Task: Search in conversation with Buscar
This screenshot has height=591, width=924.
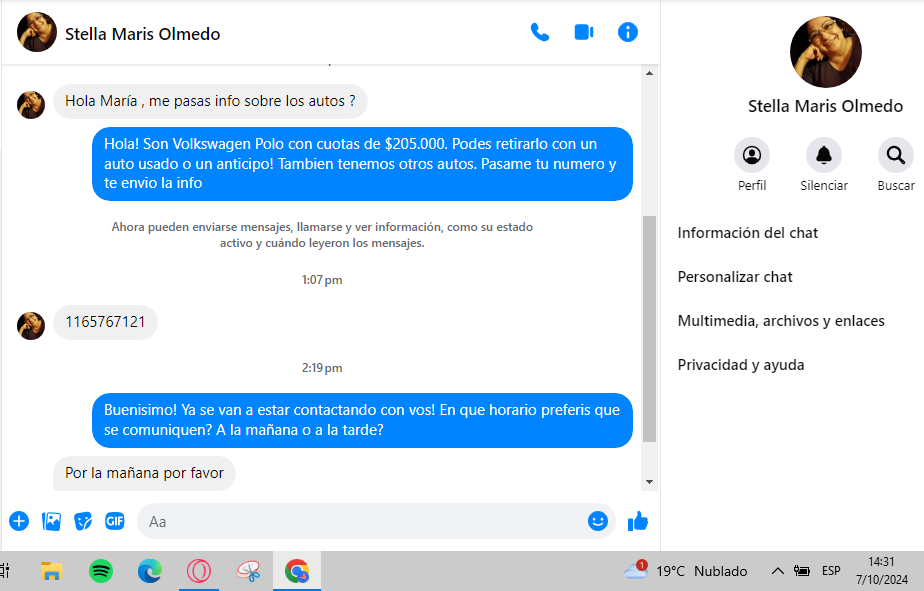Action: 896,156
